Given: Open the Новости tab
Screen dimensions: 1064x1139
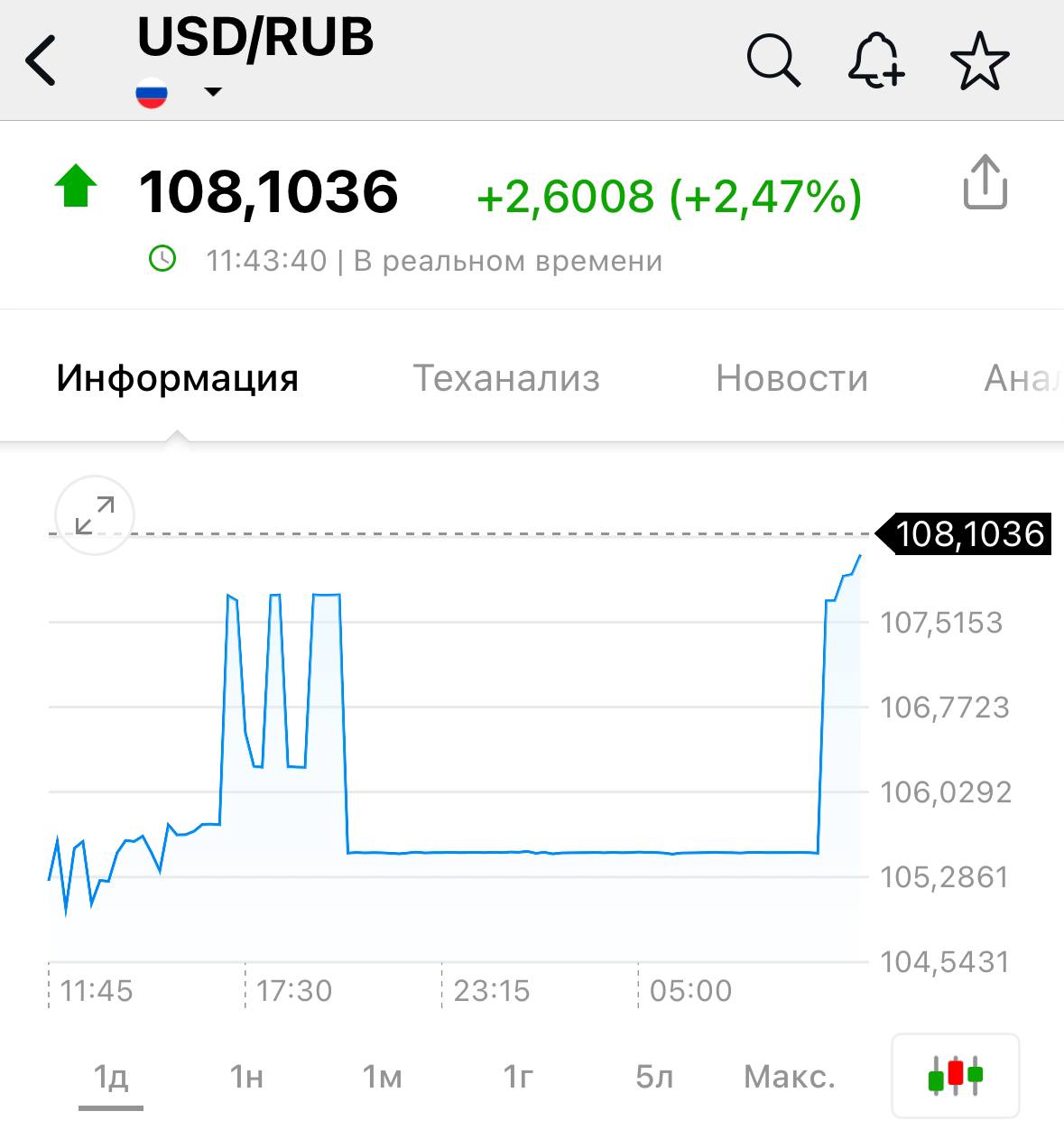Looking at the screenshot, I should tap(791, 378).
